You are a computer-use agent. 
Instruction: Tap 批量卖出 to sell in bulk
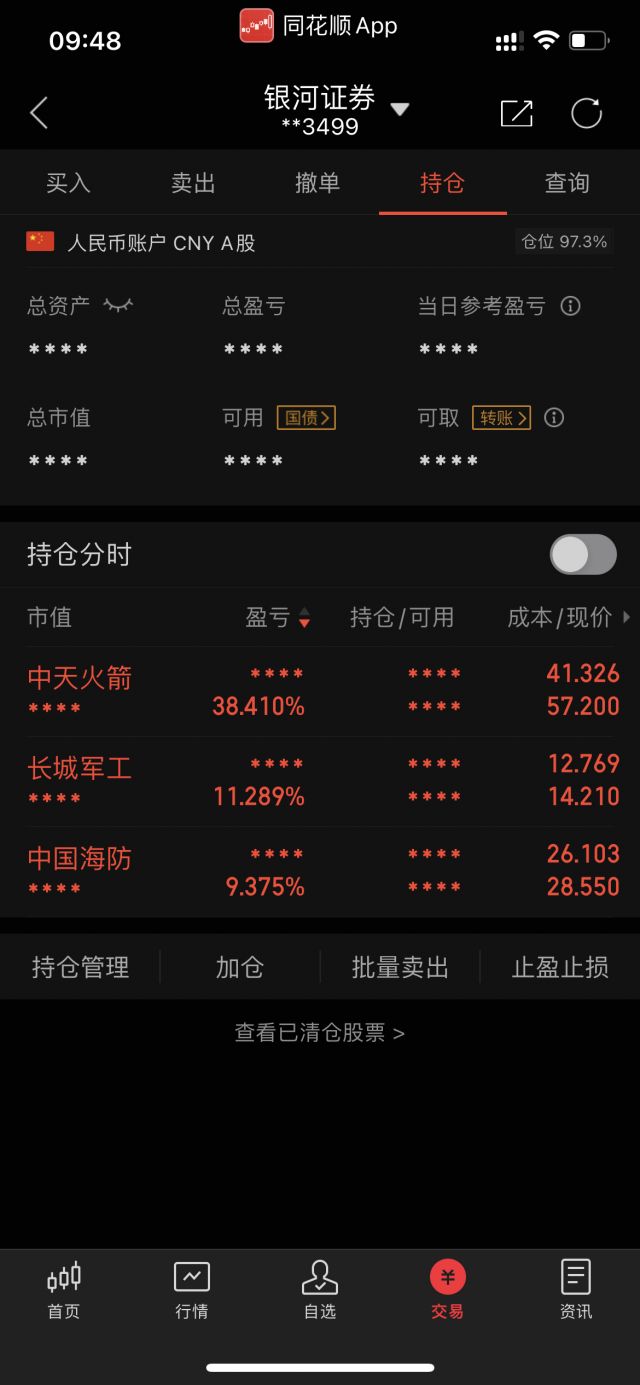pos(400,967)
